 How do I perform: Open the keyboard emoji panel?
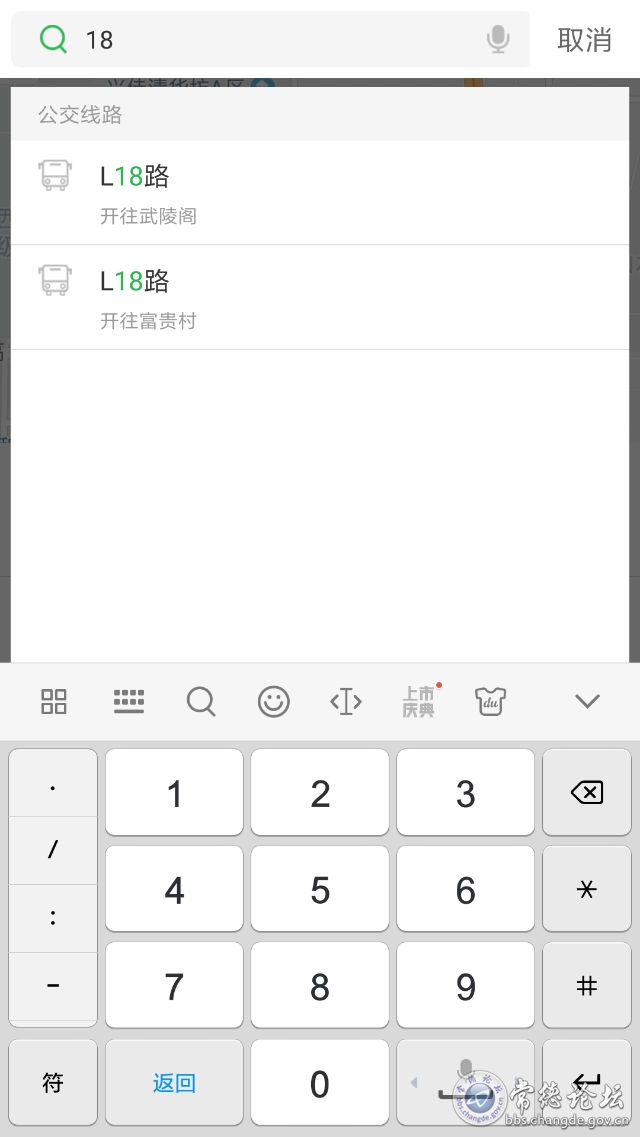tap(273, 701)
